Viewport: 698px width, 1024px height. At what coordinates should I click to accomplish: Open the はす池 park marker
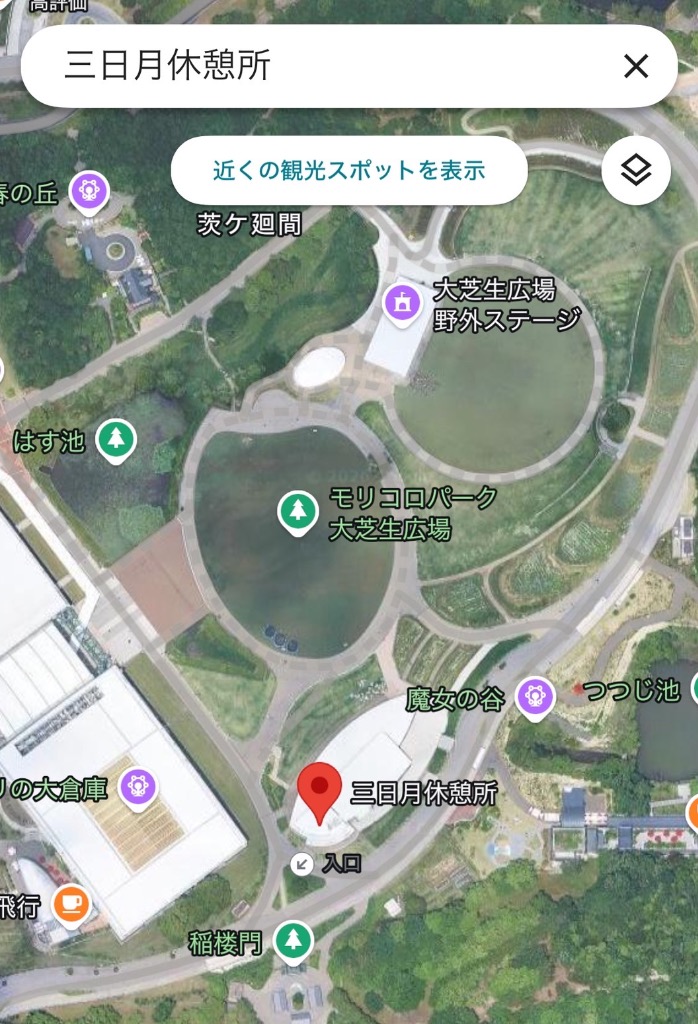click(x=117, y=439)
